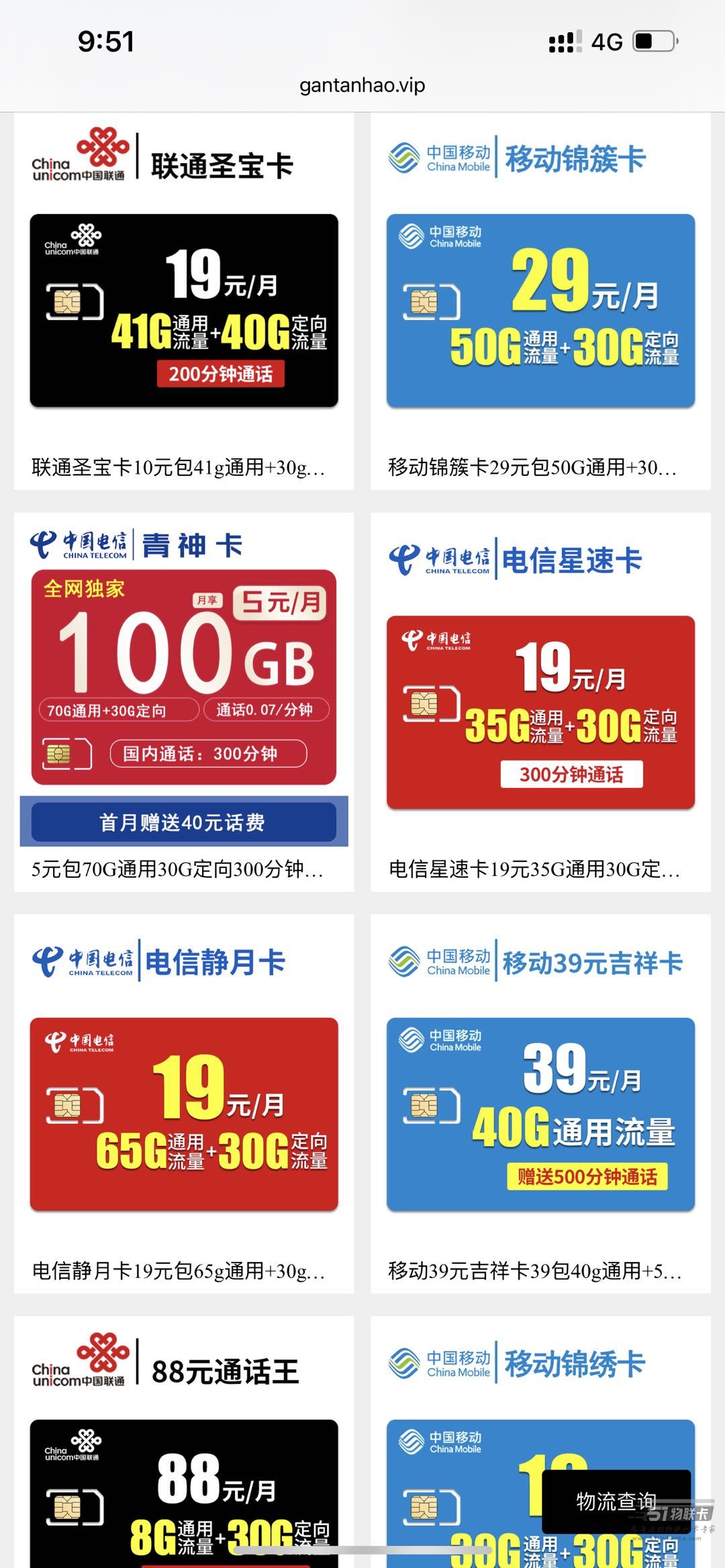The width and height of the screenshot is (725, 1568).
Task: Tap the 物流查询 button
Action: tap(616, 1501)
